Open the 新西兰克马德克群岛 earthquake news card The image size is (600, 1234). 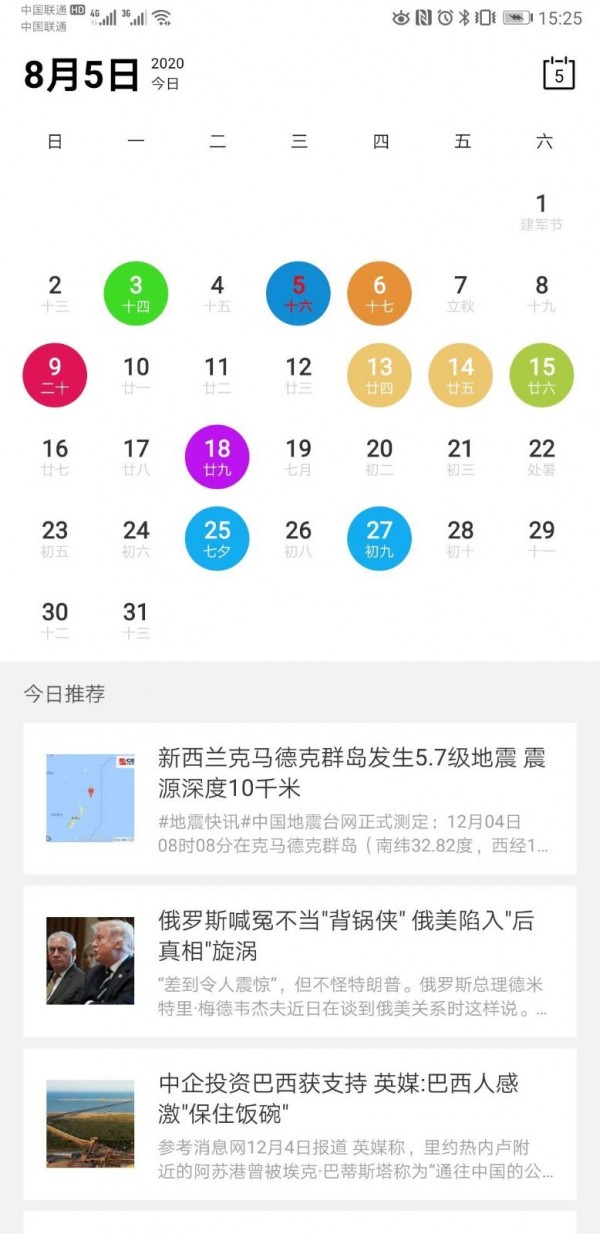(x=300, y=798)
